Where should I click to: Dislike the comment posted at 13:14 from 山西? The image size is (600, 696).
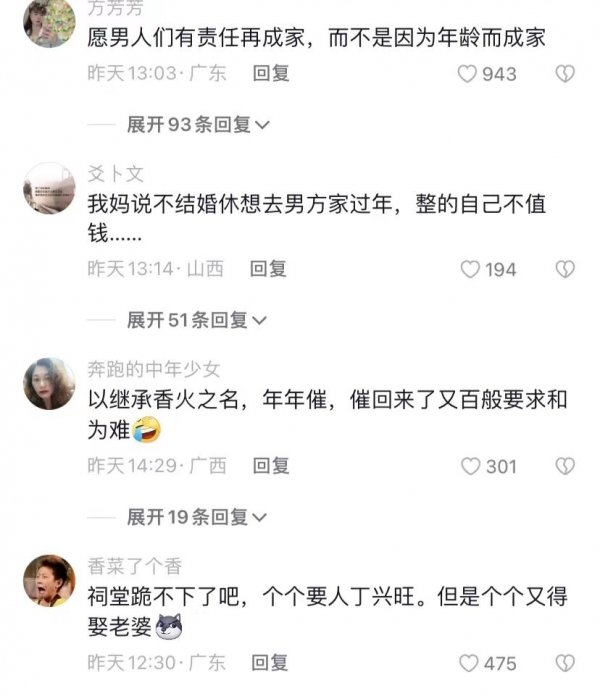point(566,269)
